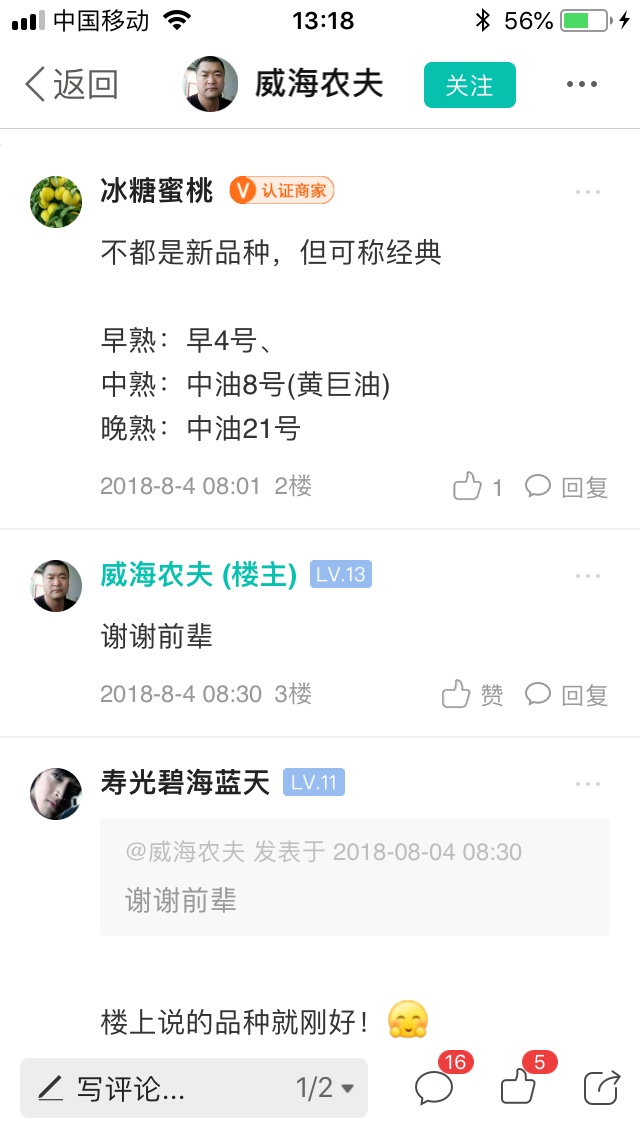Image resolution: width=640 pixels, height=1136 pixels.
Task: Open 寿光碧海蓝天's profile avatar
Action: (56, 793)
